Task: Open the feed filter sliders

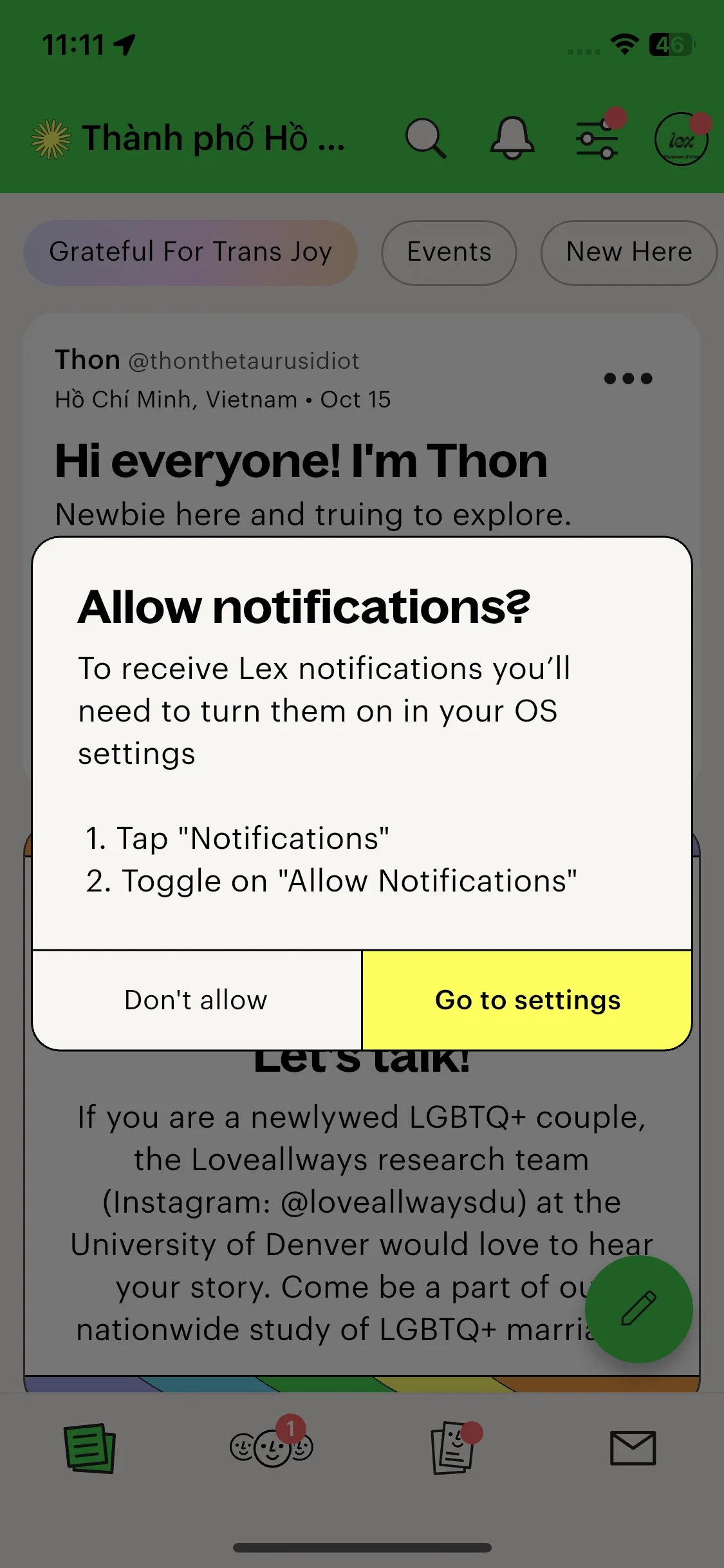Action: [597, 138]
